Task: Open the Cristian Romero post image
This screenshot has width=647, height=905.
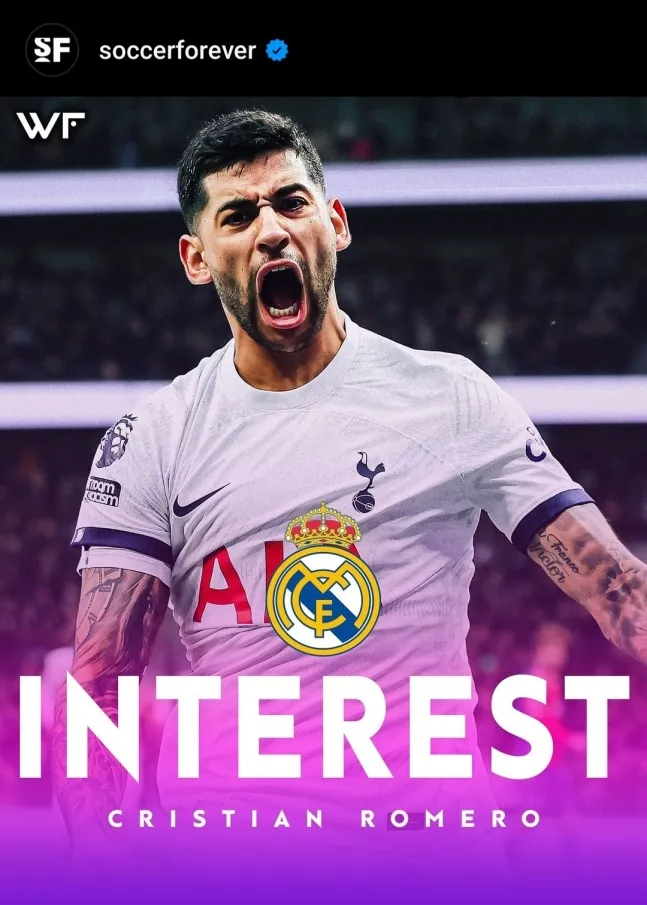Action: point(323,500)
